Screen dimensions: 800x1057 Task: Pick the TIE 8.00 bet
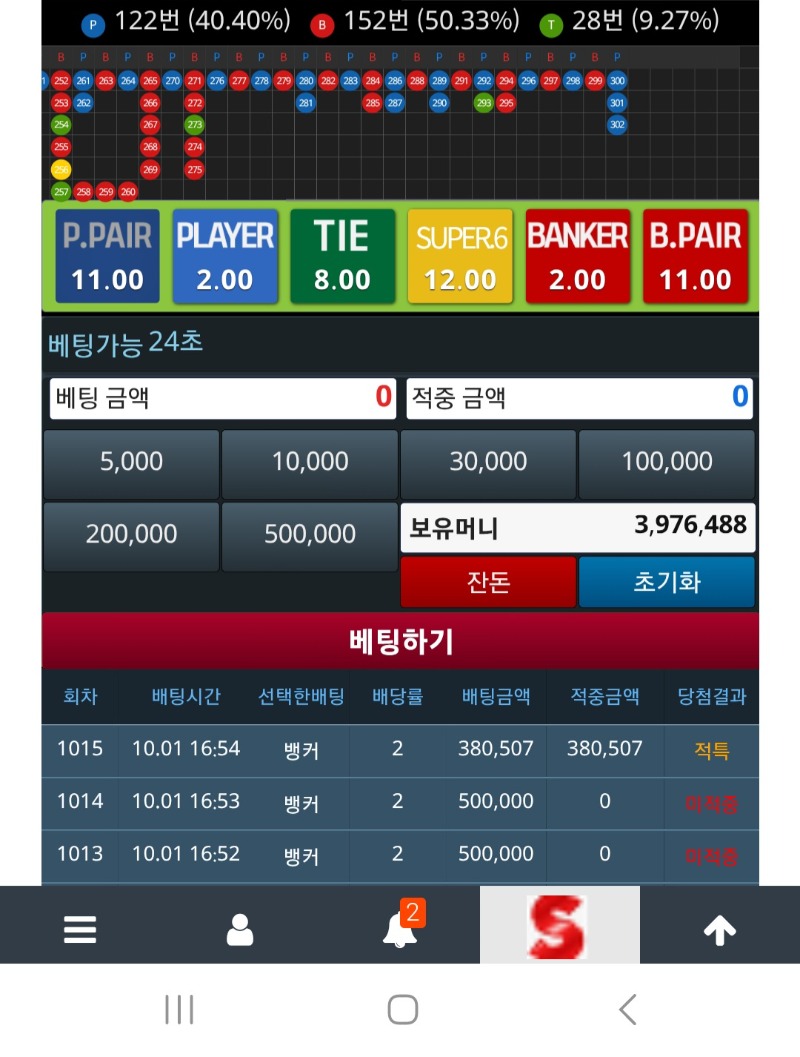[343, 256]
